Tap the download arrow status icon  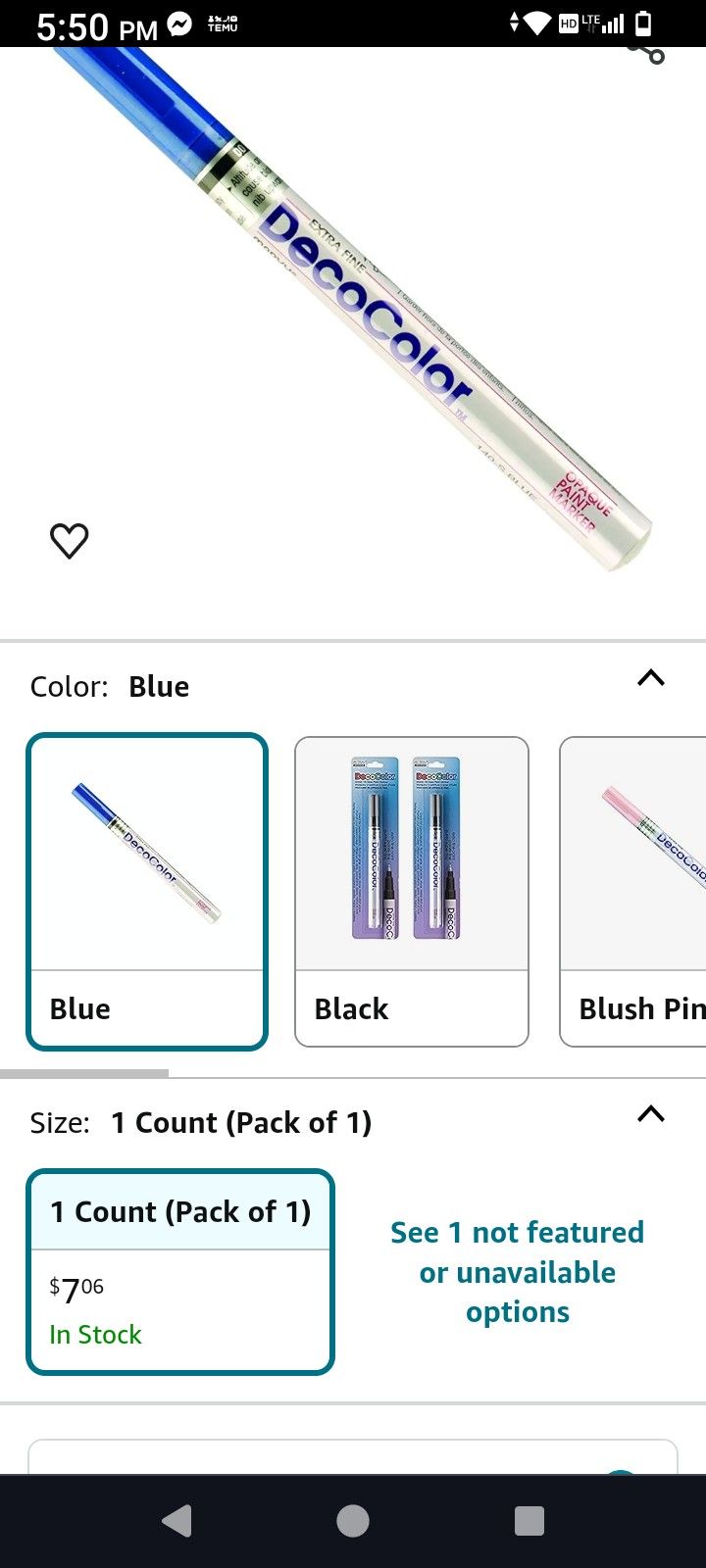[x=514, y=24]
